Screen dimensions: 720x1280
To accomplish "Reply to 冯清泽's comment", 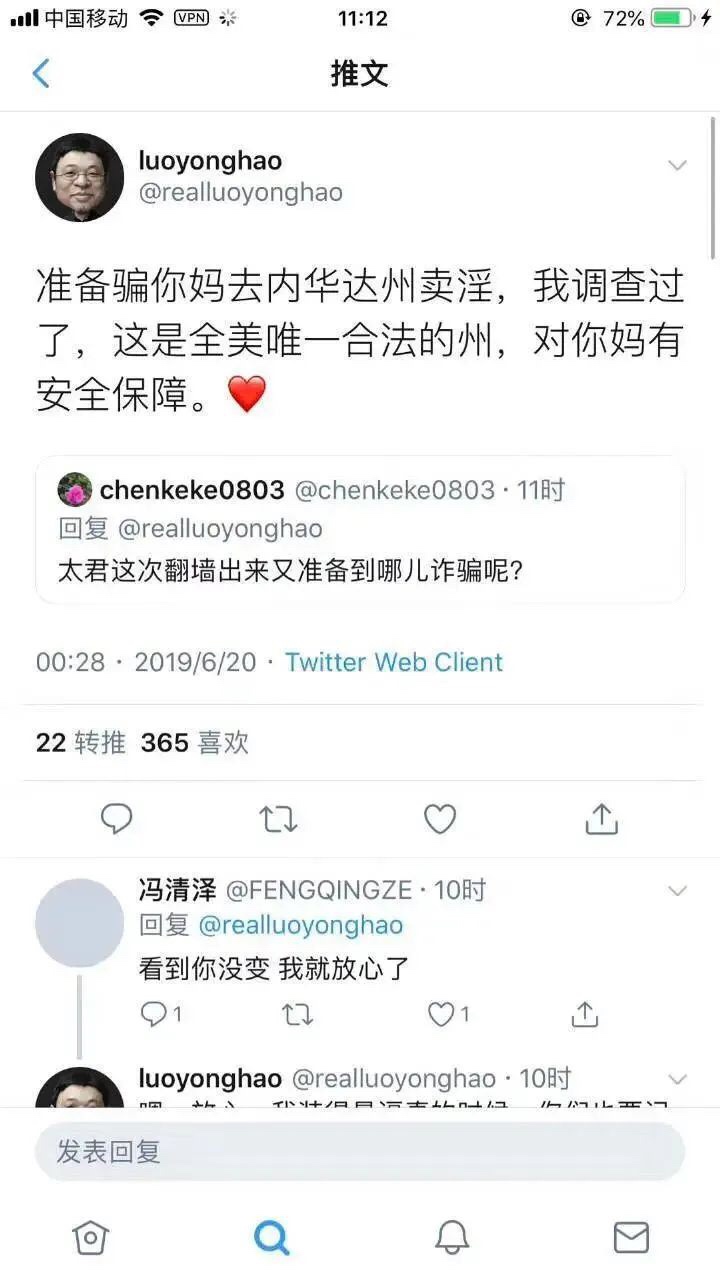I will [154, 1015].
